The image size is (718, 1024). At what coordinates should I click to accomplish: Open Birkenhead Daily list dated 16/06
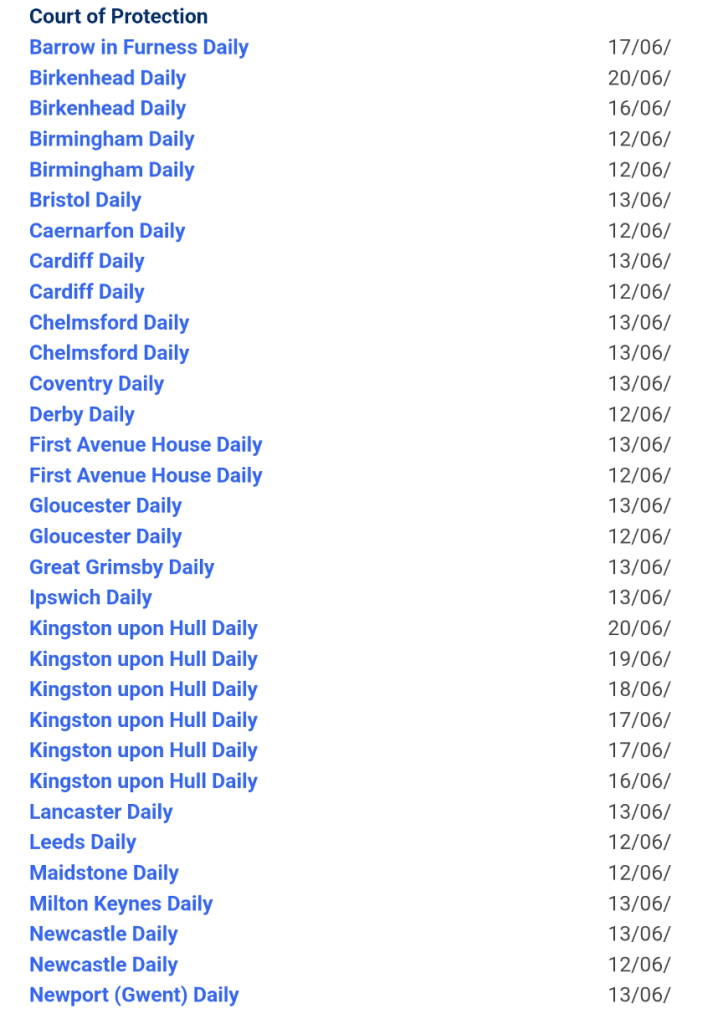[107, 108]
